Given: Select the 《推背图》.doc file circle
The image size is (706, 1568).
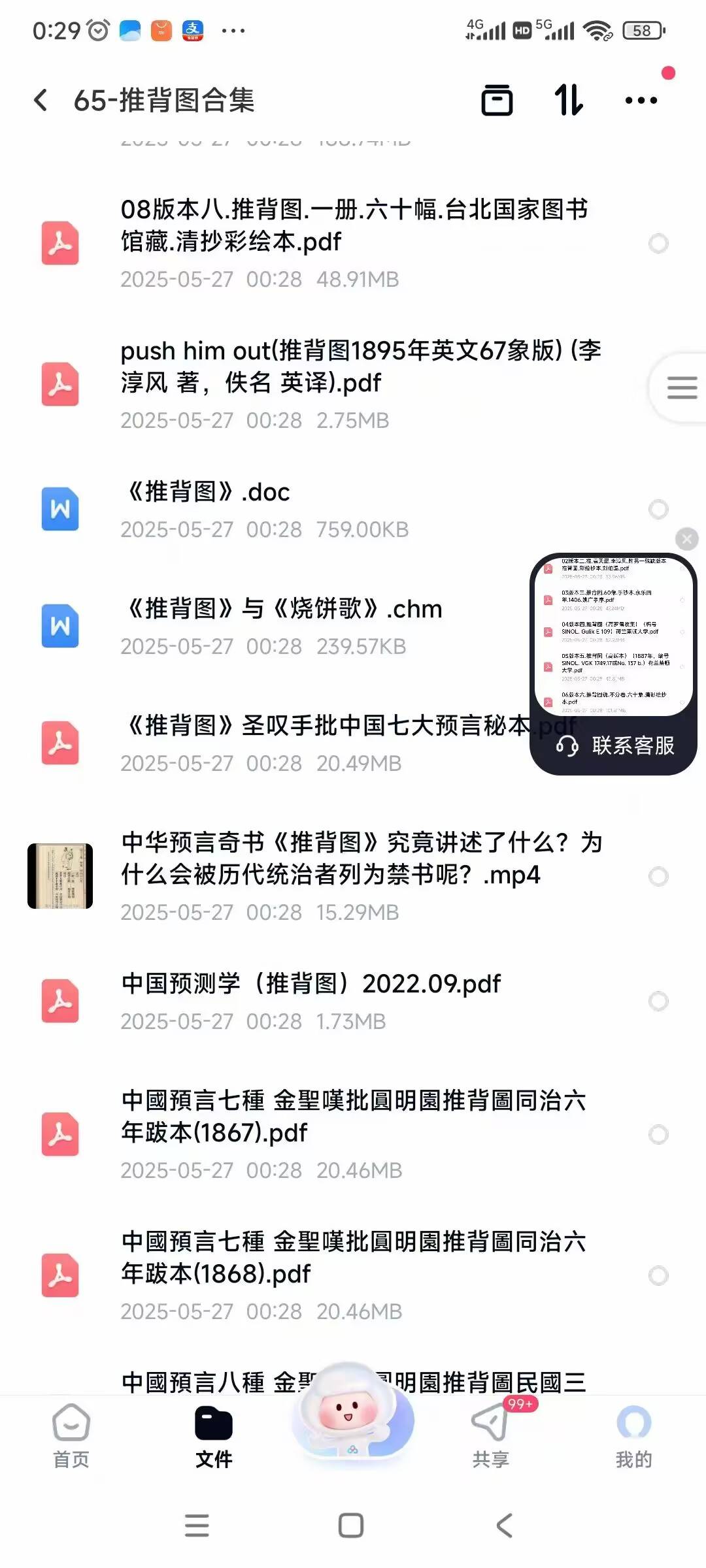Looking at the screenshot, I should [x=658, y=510].
